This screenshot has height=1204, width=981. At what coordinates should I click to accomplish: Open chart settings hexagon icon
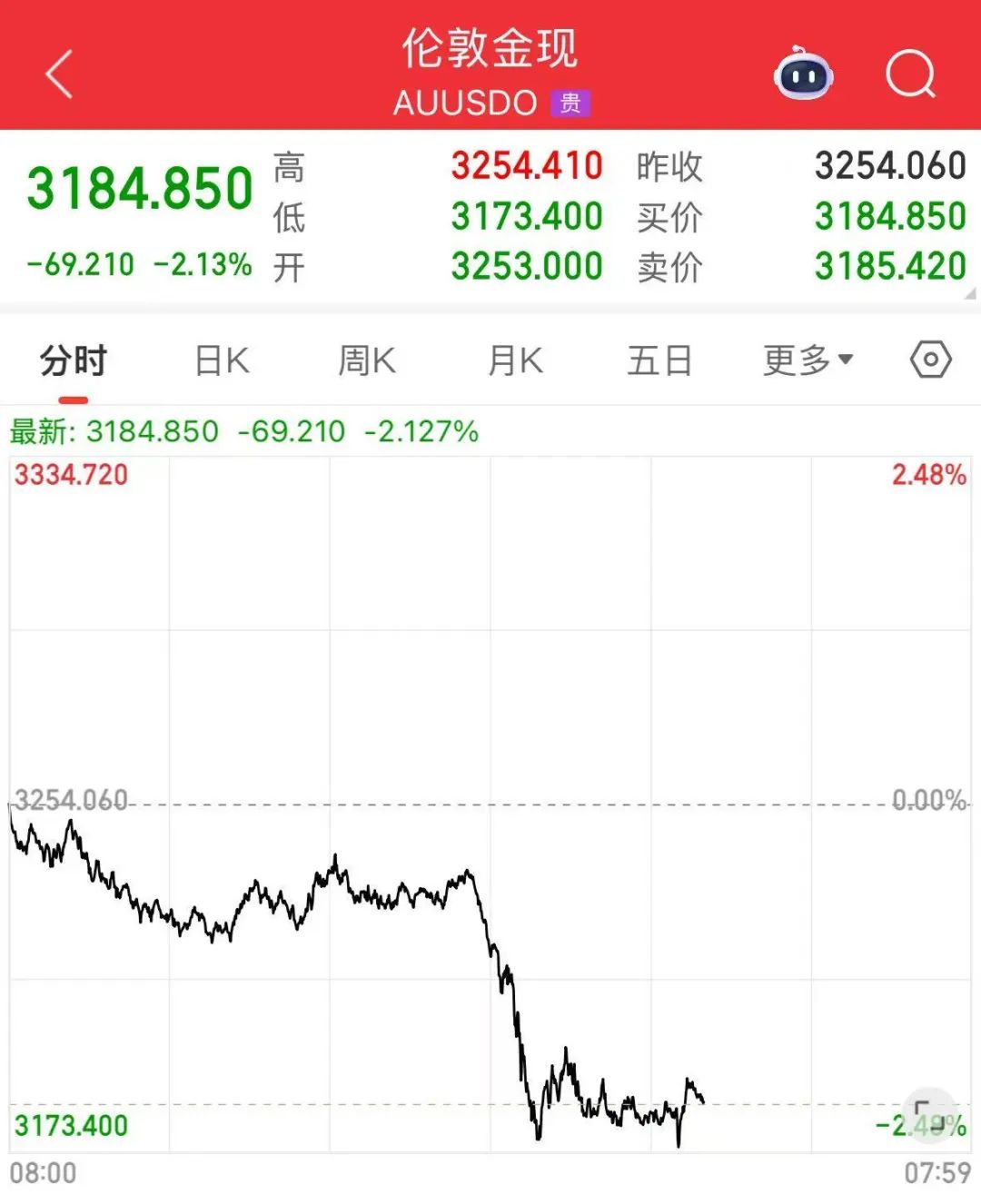[x=930, y=360]
